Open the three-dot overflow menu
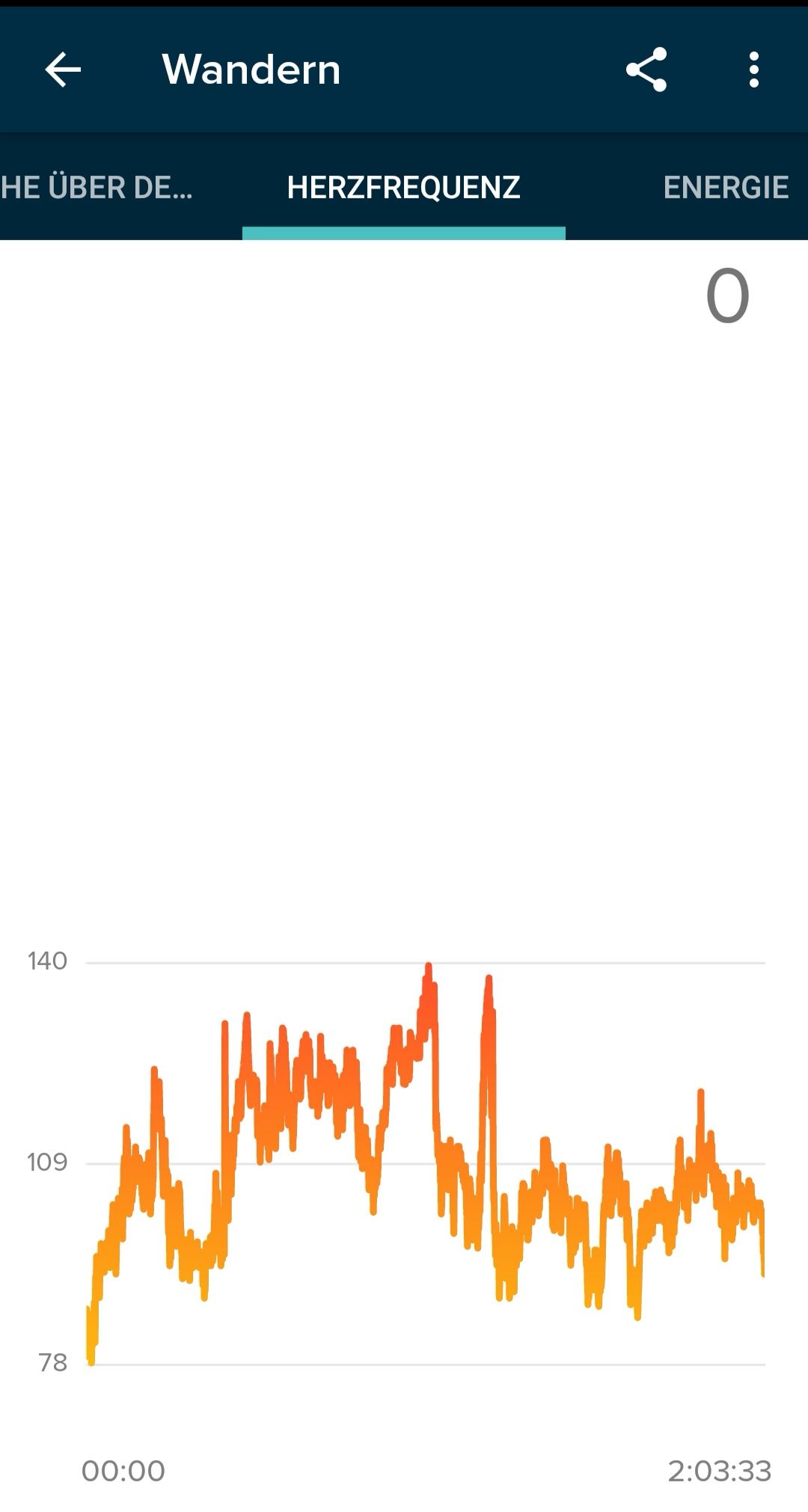808x1512 pixels. (753, 70)
